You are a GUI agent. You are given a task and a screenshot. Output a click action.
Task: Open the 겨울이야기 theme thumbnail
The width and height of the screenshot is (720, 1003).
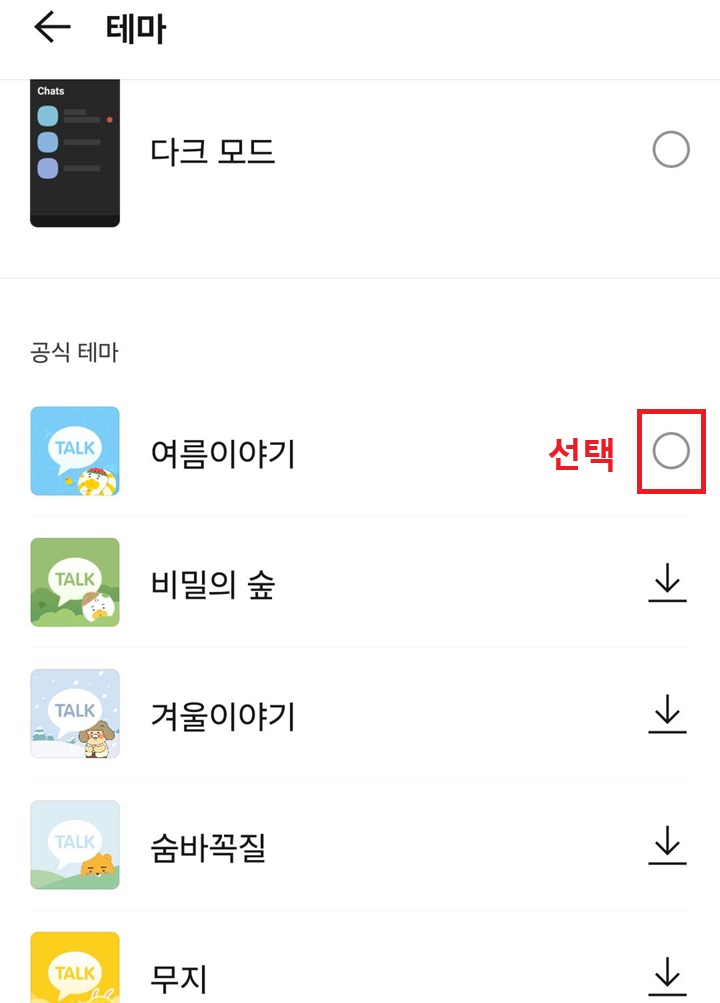pyautogui.click(x=75, y=714)
